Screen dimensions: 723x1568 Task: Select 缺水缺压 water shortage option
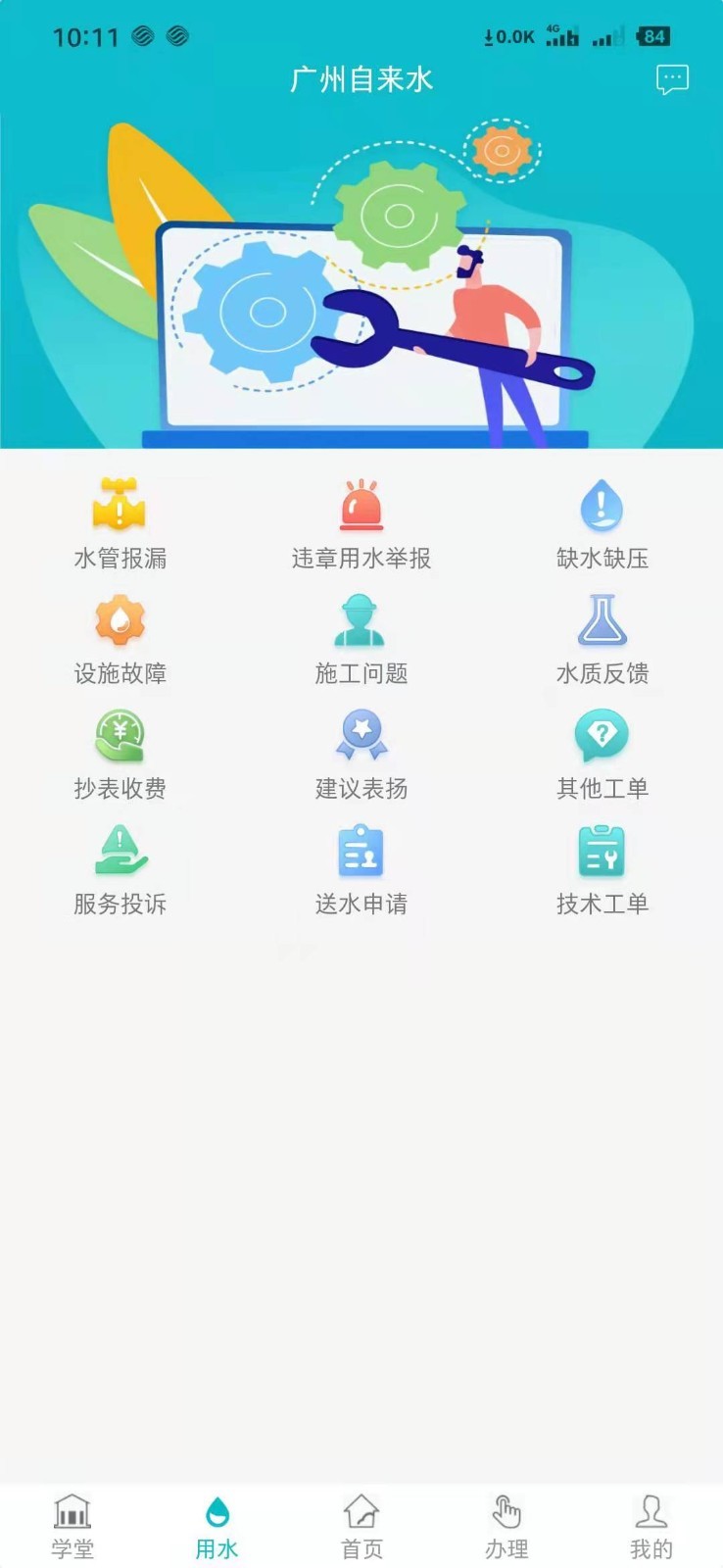tap(602, 522)
